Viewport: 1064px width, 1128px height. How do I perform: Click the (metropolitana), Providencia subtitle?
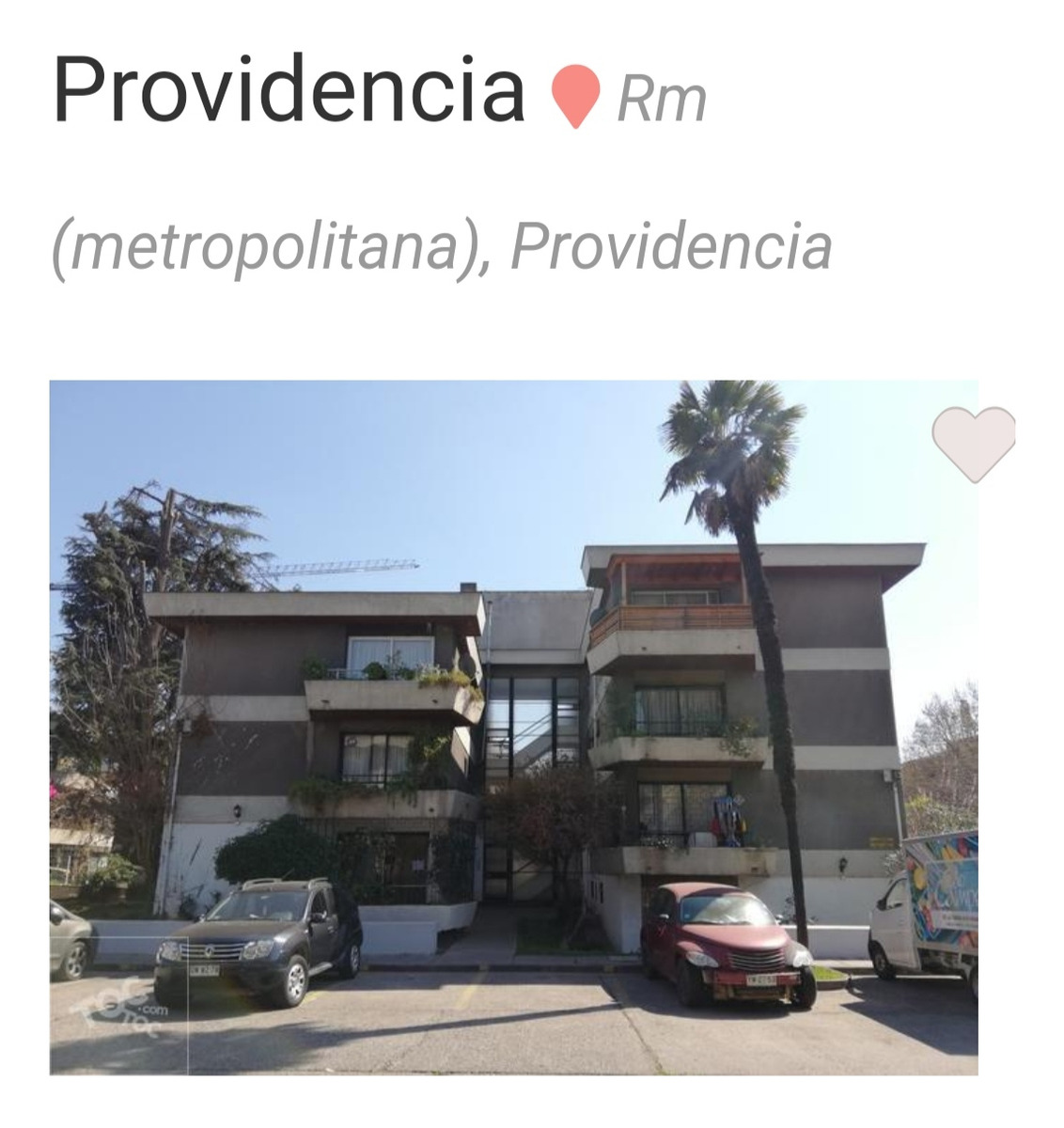tap(438, 246)
